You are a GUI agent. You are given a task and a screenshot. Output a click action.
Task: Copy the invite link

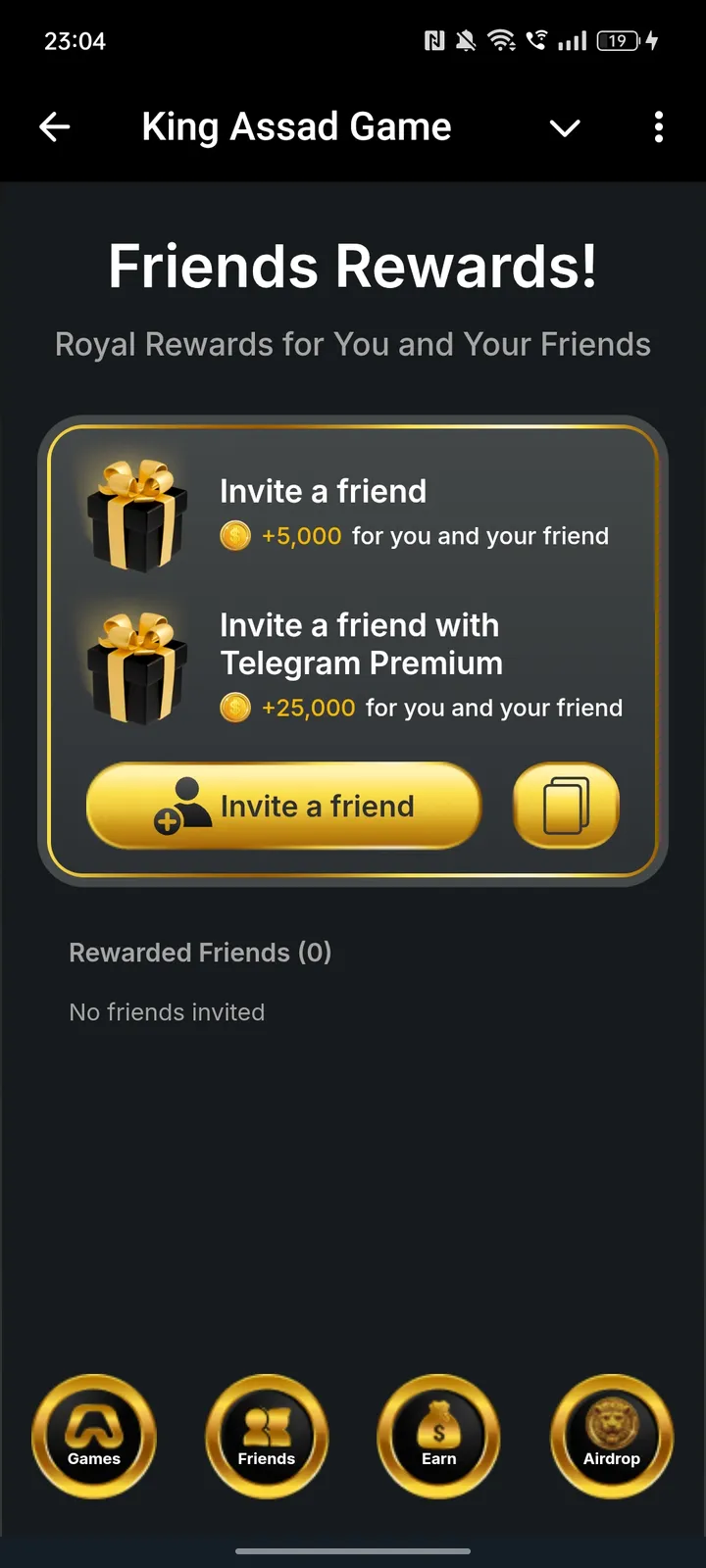pyautogui.click(x=567, y=806)
